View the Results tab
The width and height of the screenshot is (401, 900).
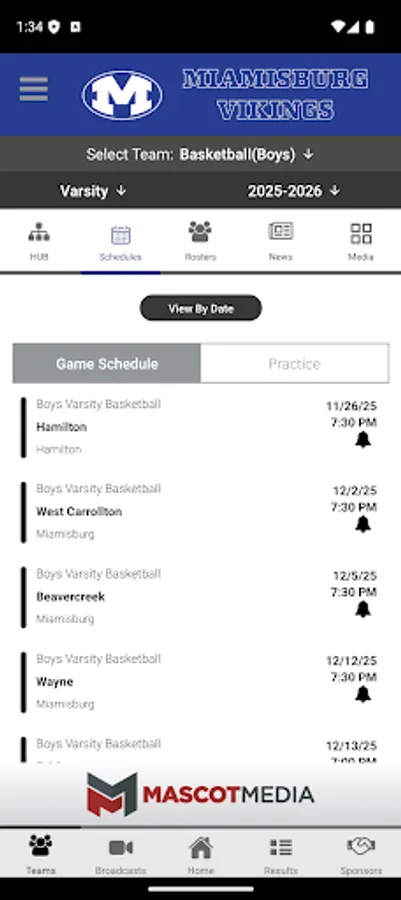[281, 855]
